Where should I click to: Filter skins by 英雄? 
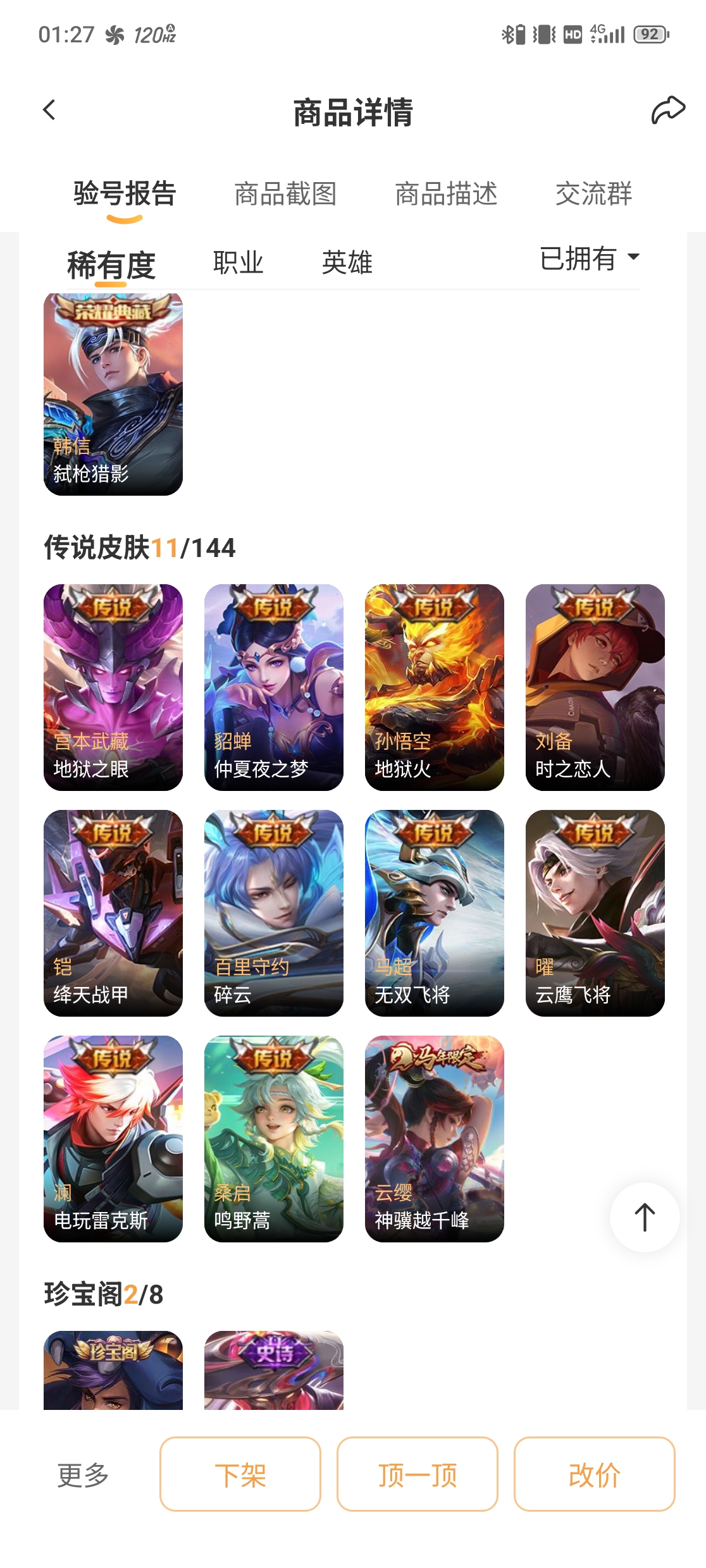click(347, 262)
